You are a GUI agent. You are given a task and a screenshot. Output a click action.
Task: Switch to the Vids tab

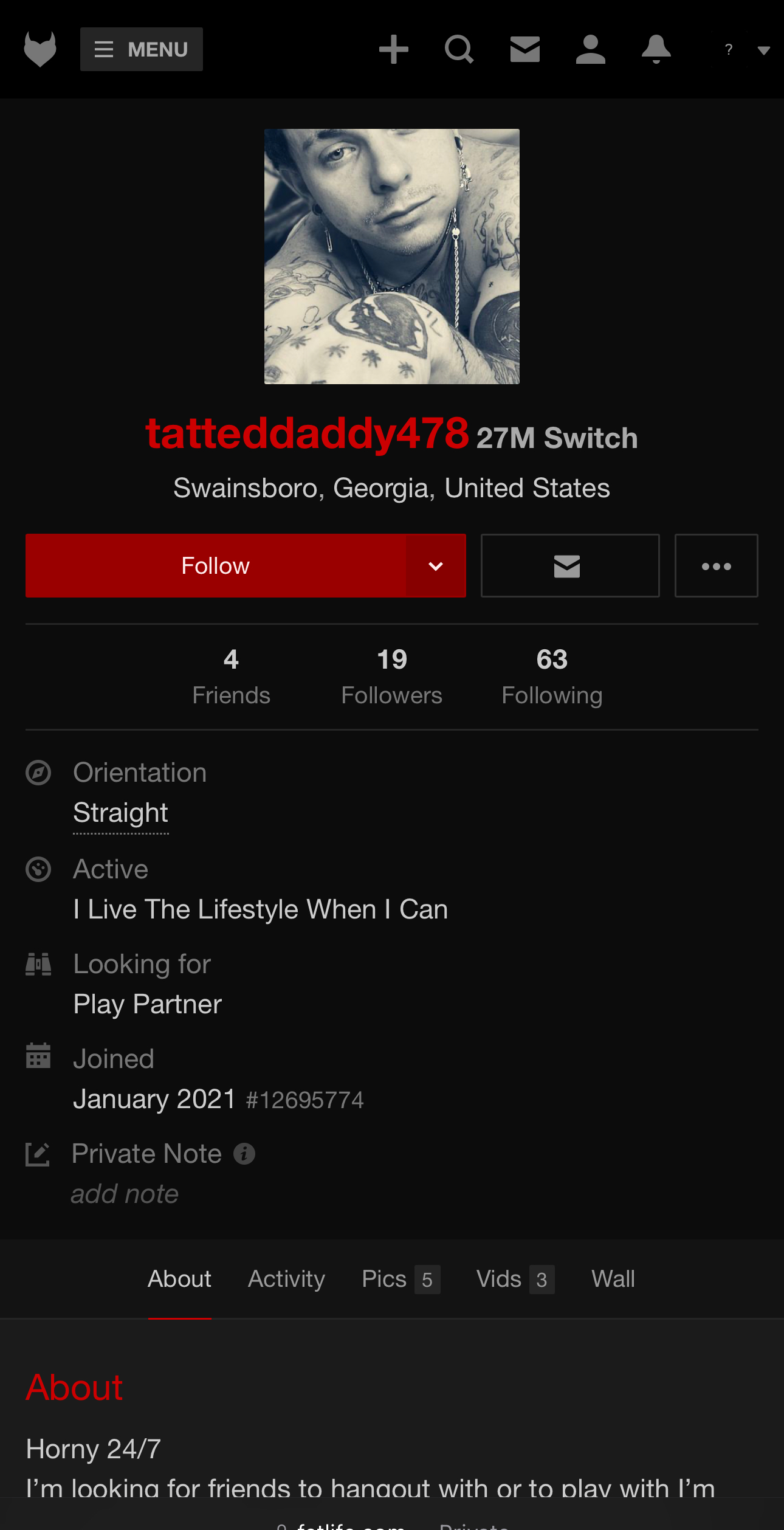click(515, 1279)
